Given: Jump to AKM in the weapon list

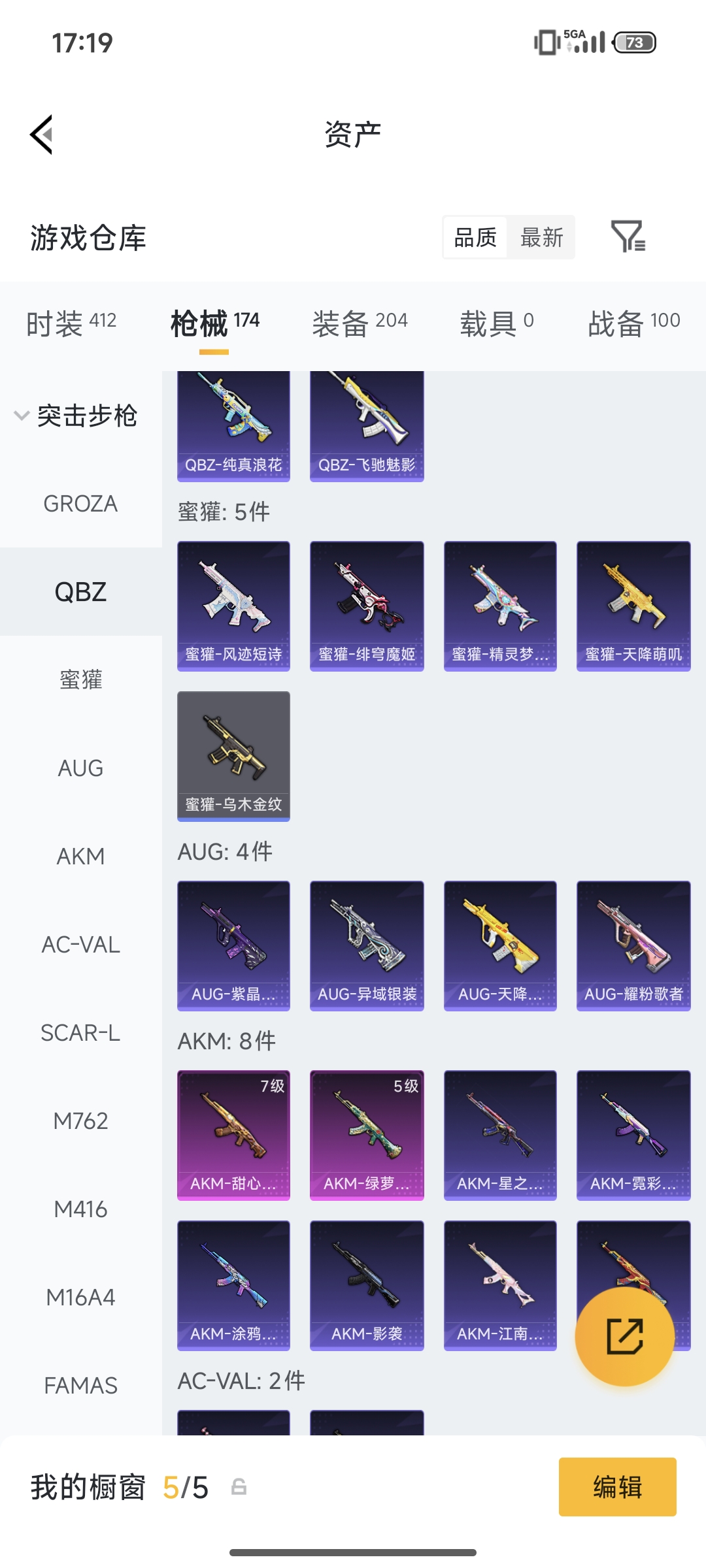Looking at the screenshot, I should (80, 856).
